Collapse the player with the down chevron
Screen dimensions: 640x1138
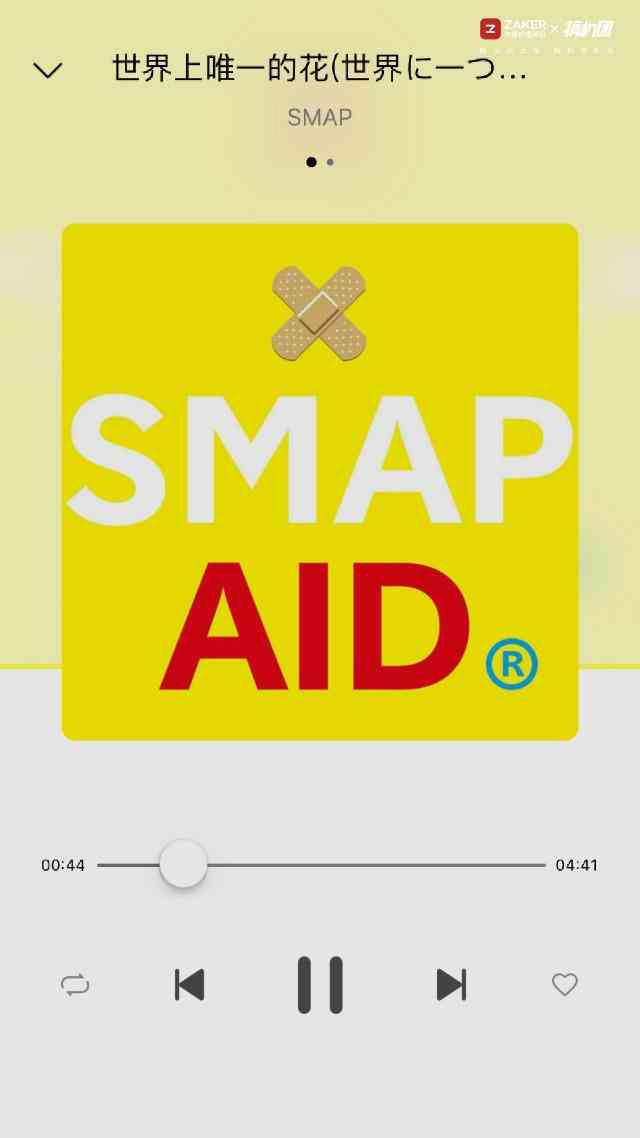pyautogui.click(x=47, y=69)
